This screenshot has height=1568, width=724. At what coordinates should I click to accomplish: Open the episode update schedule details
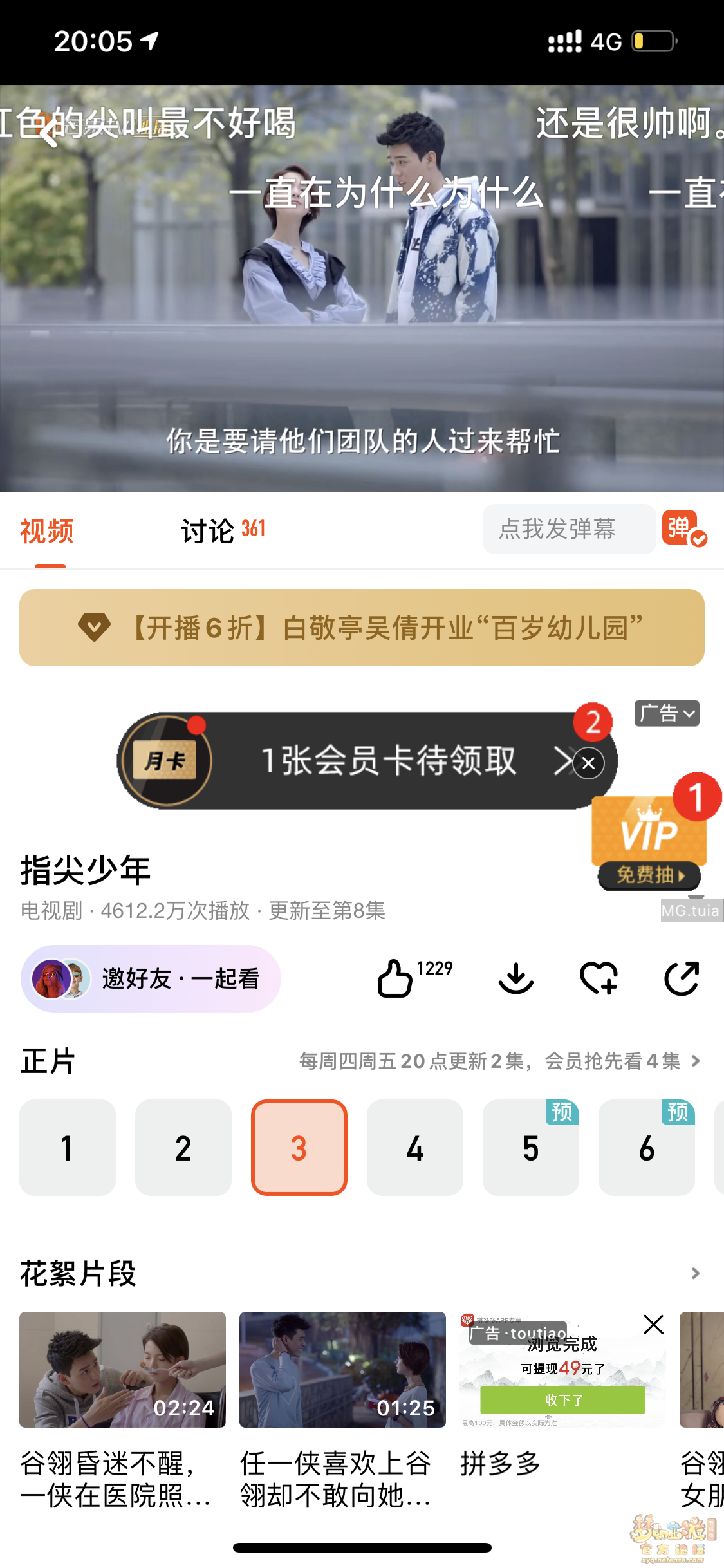coord(499,1061)
